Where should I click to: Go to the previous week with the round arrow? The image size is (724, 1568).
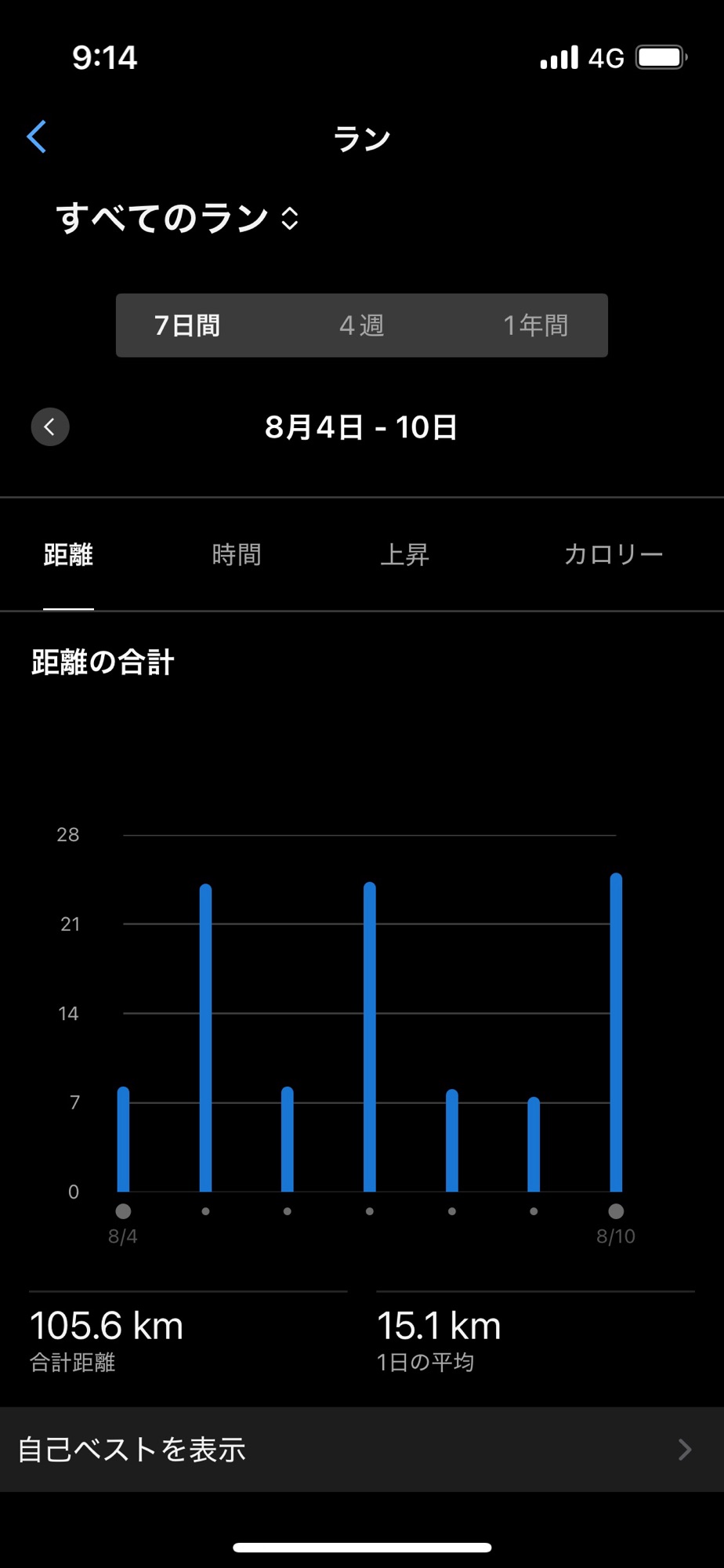point(50,427)
